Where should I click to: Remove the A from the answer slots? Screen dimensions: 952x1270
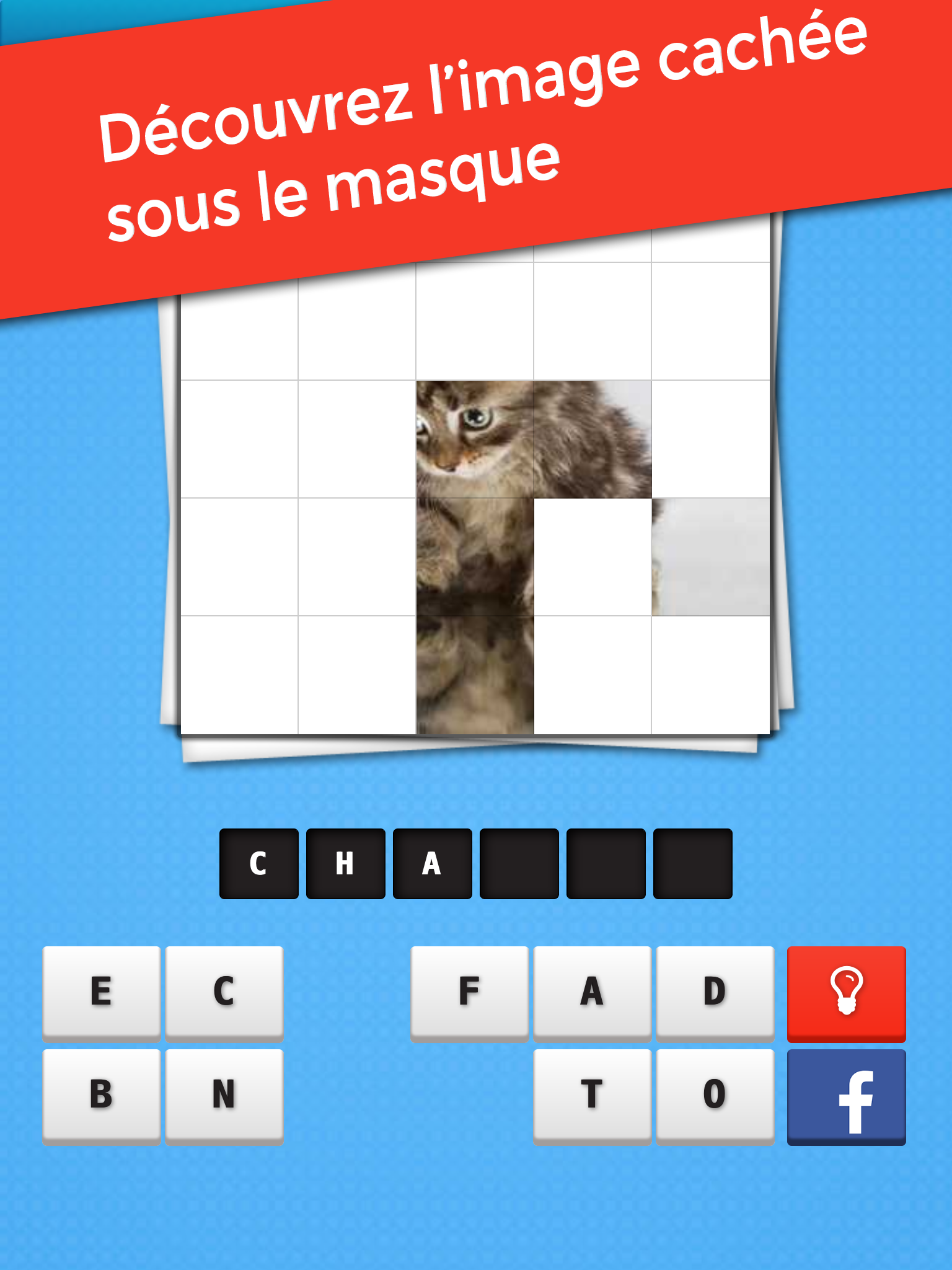pyautogui.click(x=432, y=863)
